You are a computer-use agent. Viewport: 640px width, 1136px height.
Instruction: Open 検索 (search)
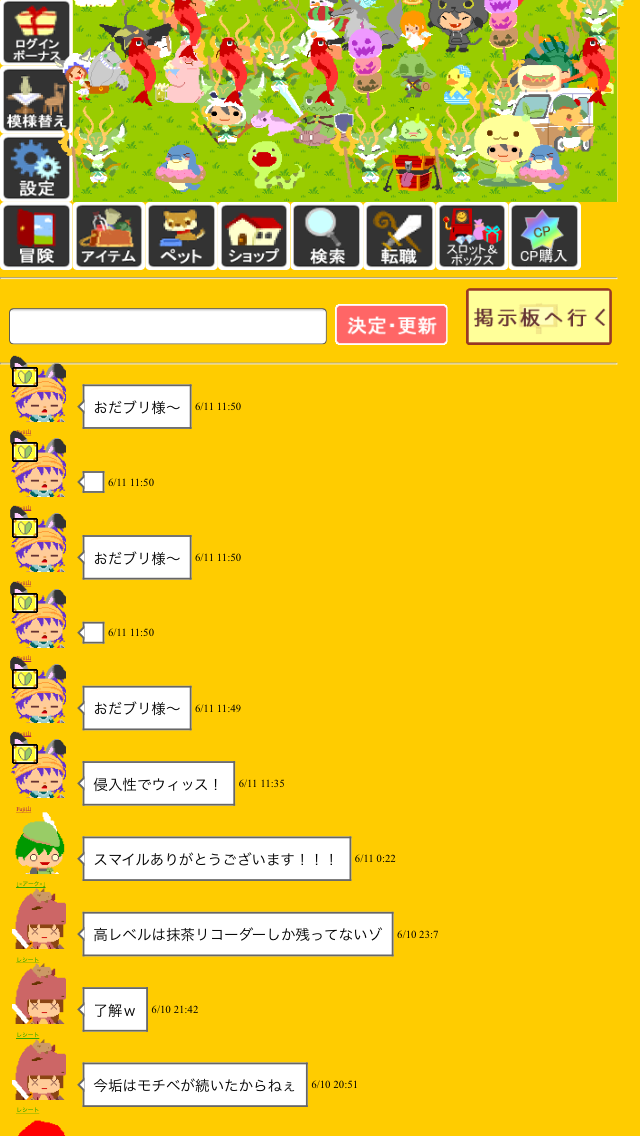326,237
